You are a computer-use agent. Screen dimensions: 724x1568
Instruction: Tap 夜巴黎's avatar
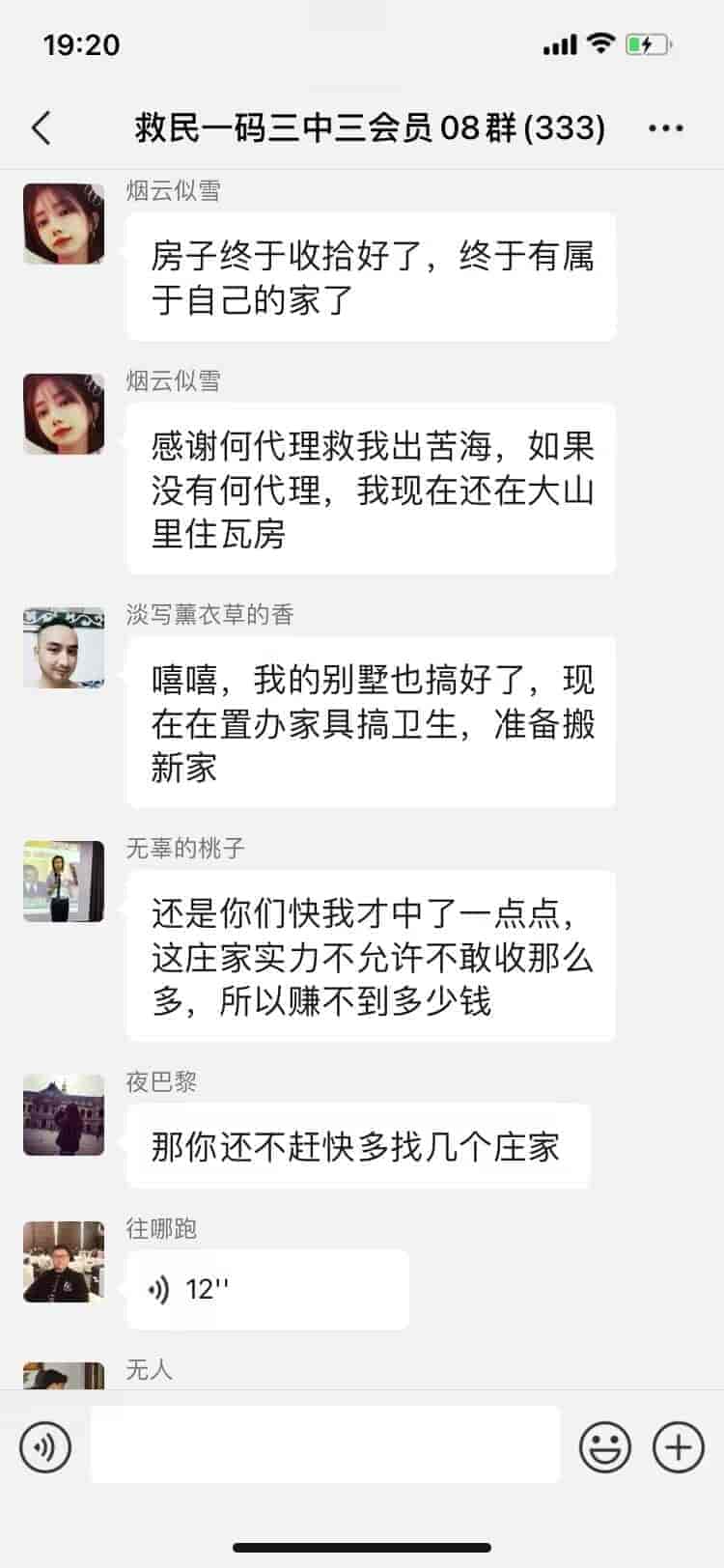click(x=64, y=1115)
